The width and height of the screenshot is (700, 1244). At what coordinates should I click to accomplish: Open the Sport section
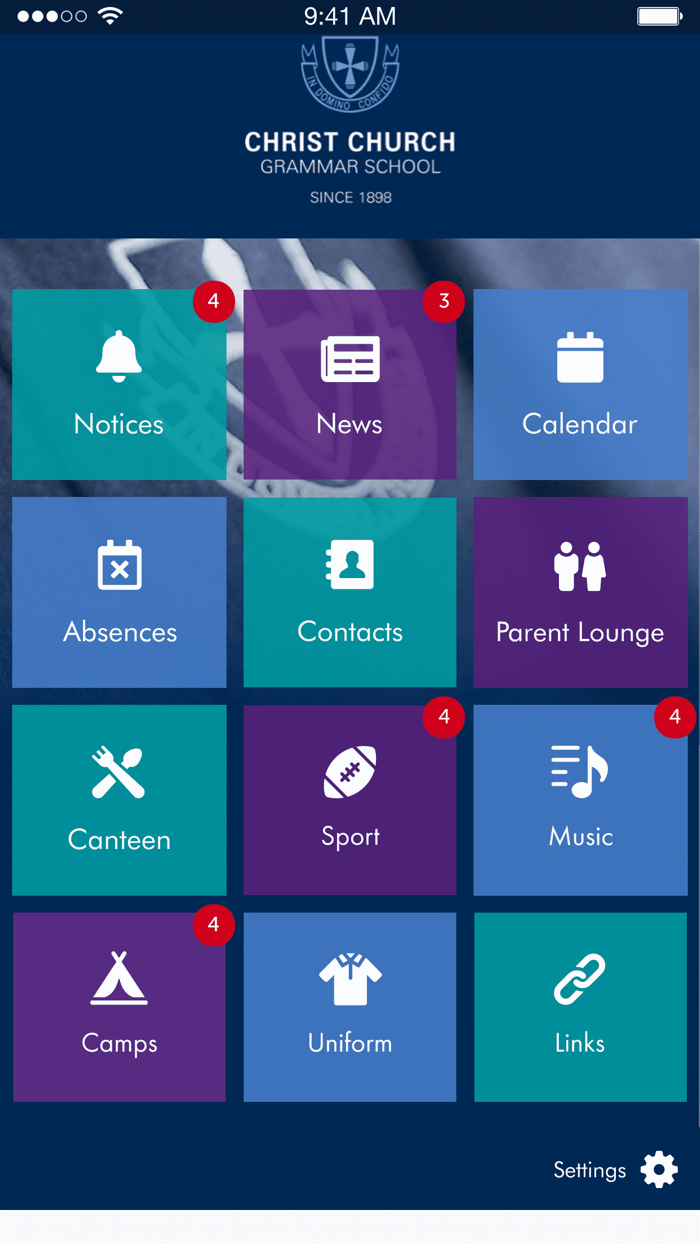pos(350,800)
